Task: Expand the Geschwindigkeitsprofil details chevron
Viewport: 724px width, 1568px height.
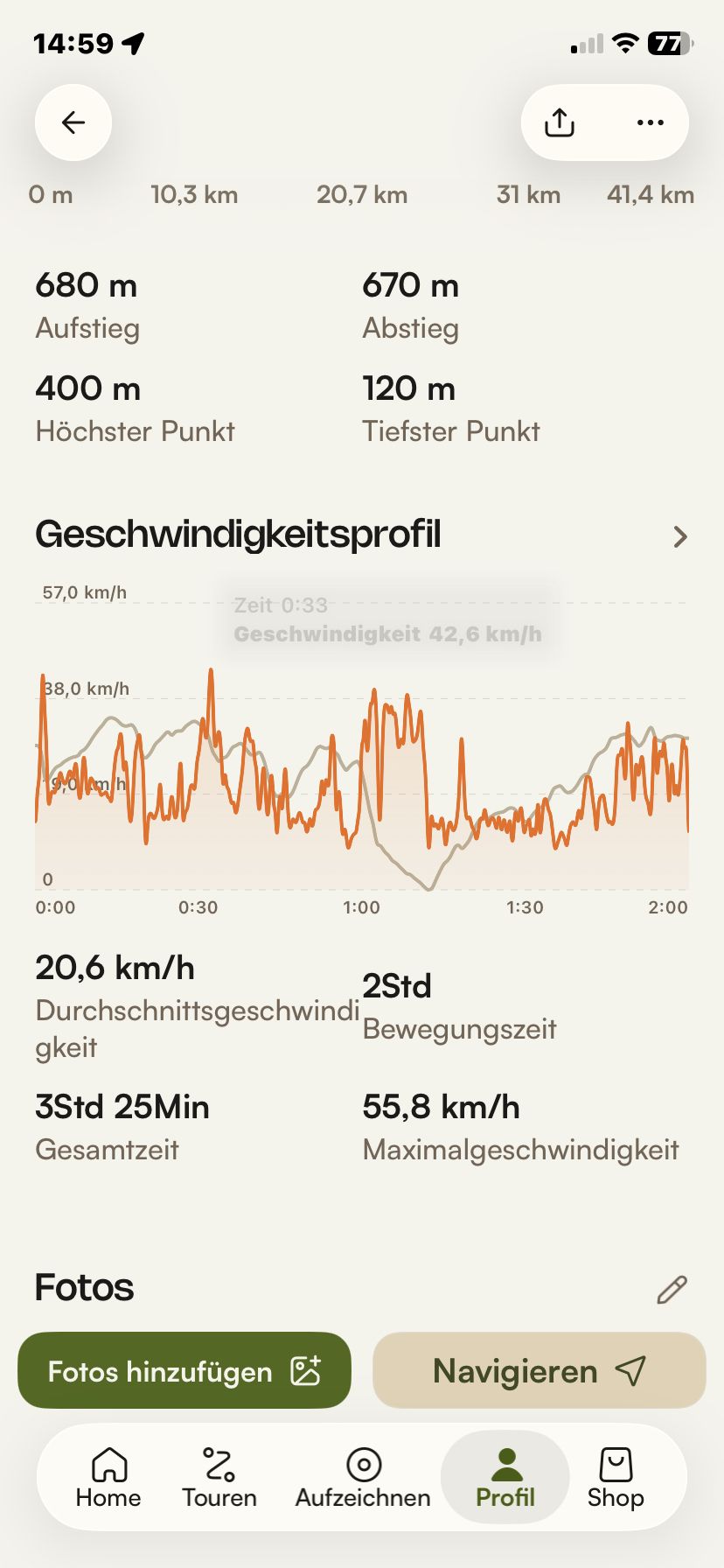Action: coord(680,536)
